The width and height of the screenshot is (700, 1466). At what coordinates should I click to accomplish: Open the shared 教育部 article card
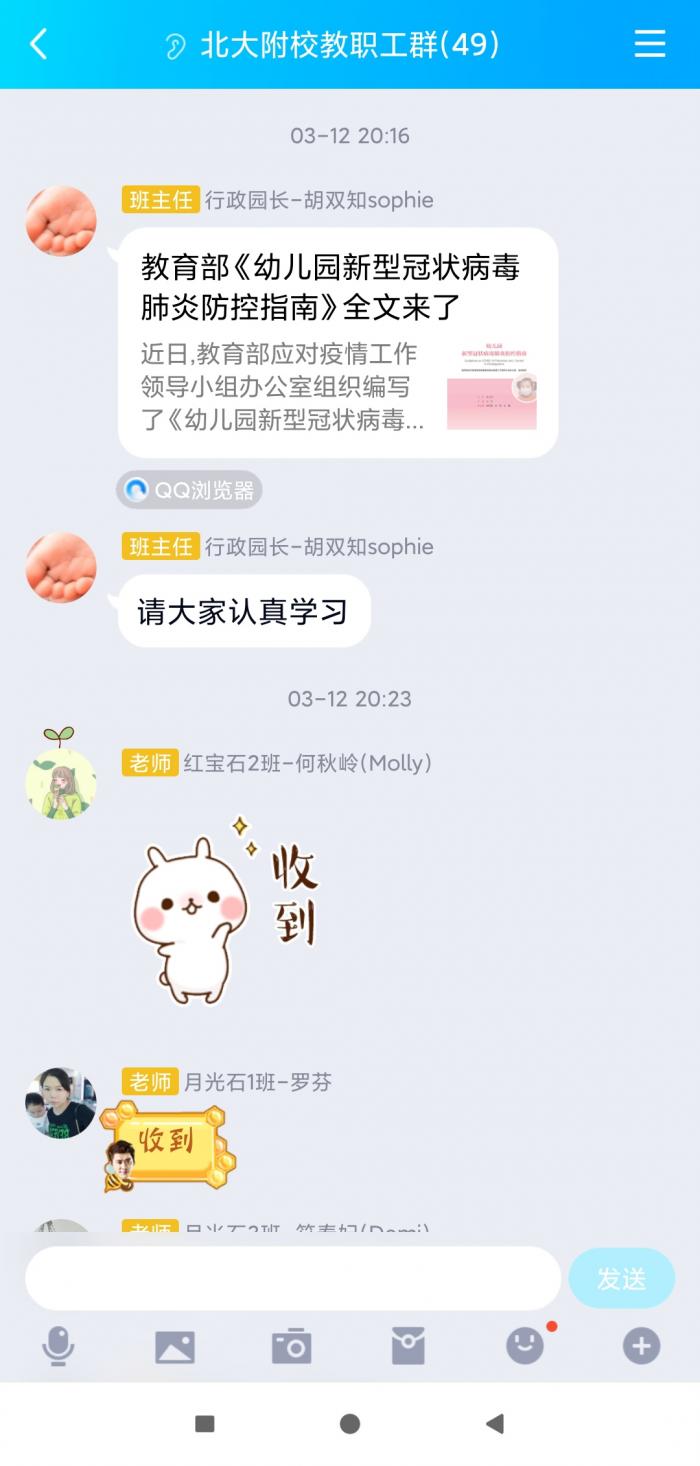337,342
